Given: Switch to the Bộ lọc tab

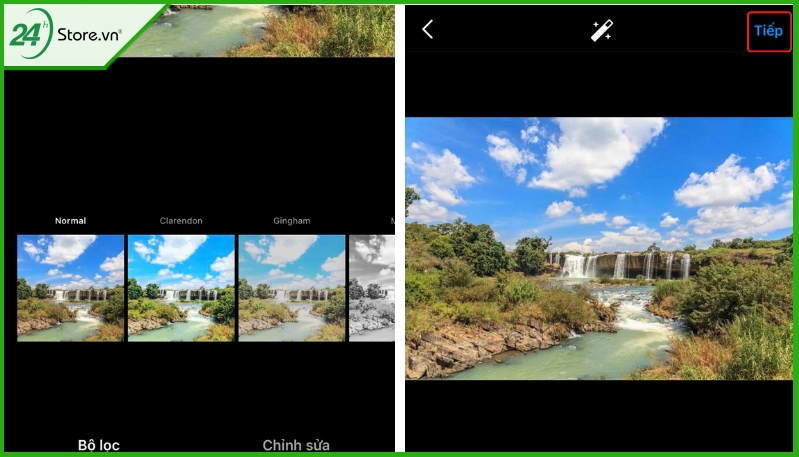Looking at the screenshot, I should pyautogui.click(x=99, y=445).
